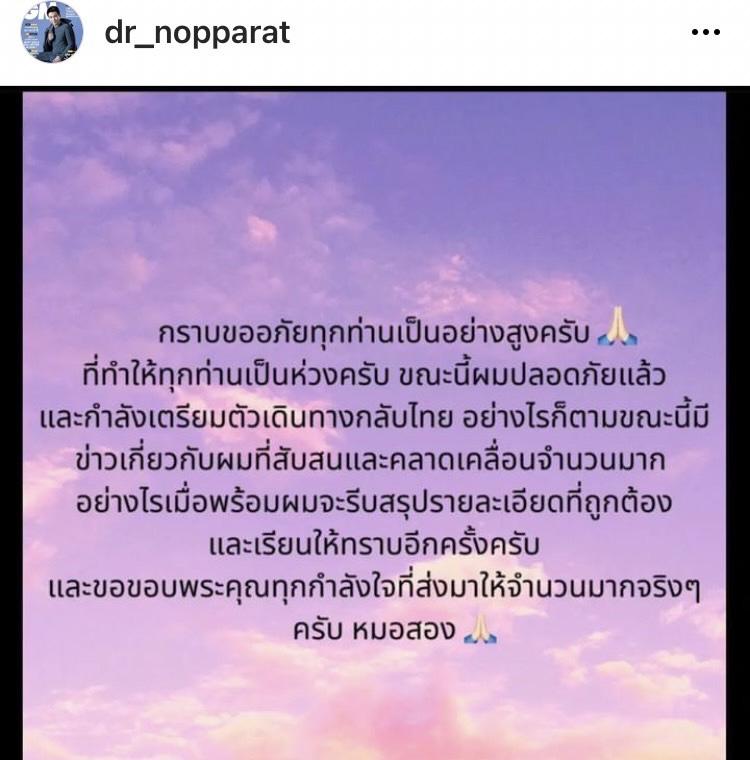
Task: Open the post's three-dot options menu
Action: [705, 33]
